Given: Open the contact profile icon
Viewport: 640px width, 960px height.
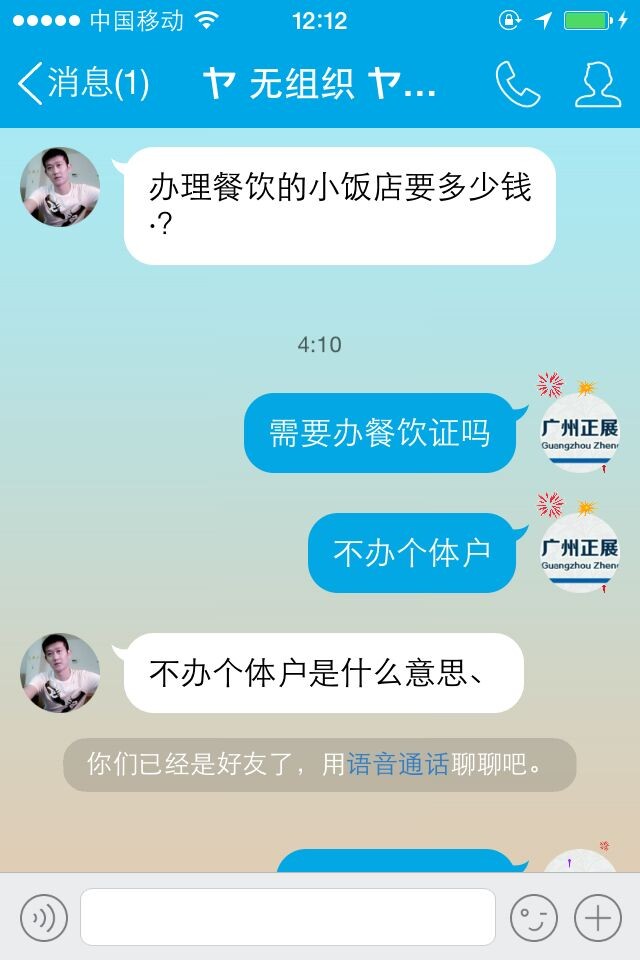Looking at the screenshot, I should [597, 85].
